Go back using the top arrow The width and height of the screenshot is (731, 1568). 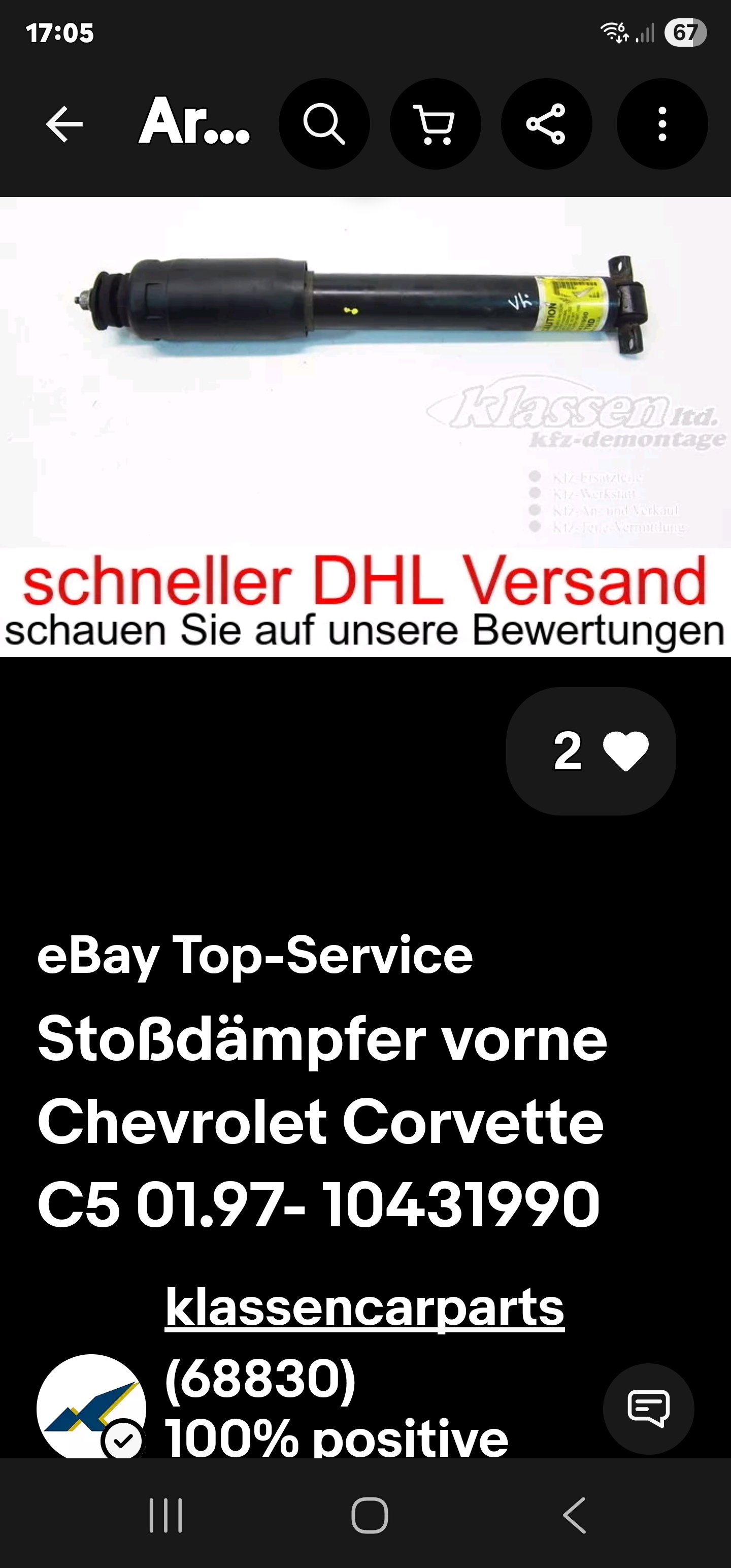(x=64, y=124)
